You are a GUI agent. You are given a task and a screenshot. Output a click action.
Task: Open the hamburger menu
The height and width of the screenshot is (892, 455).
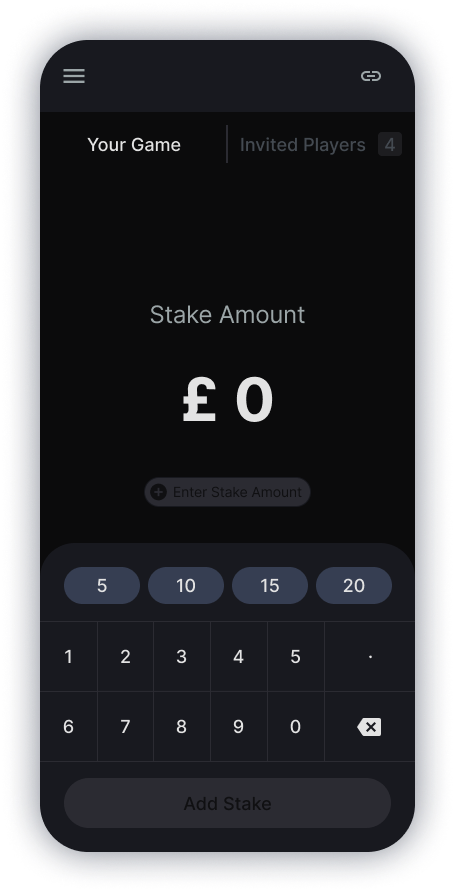pyautogui.click(x=74, y=76)
